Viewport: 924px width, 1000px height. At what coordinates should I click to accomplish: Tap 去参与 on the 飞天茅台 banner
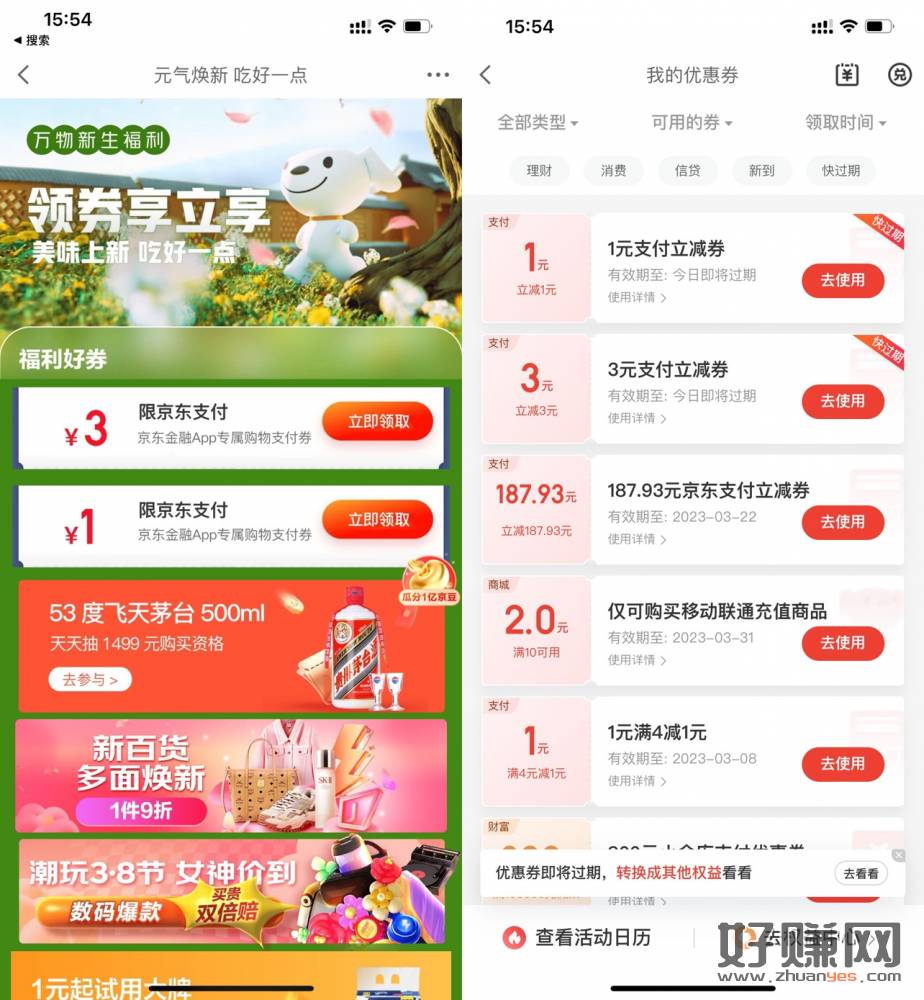(x=90, y=680)
